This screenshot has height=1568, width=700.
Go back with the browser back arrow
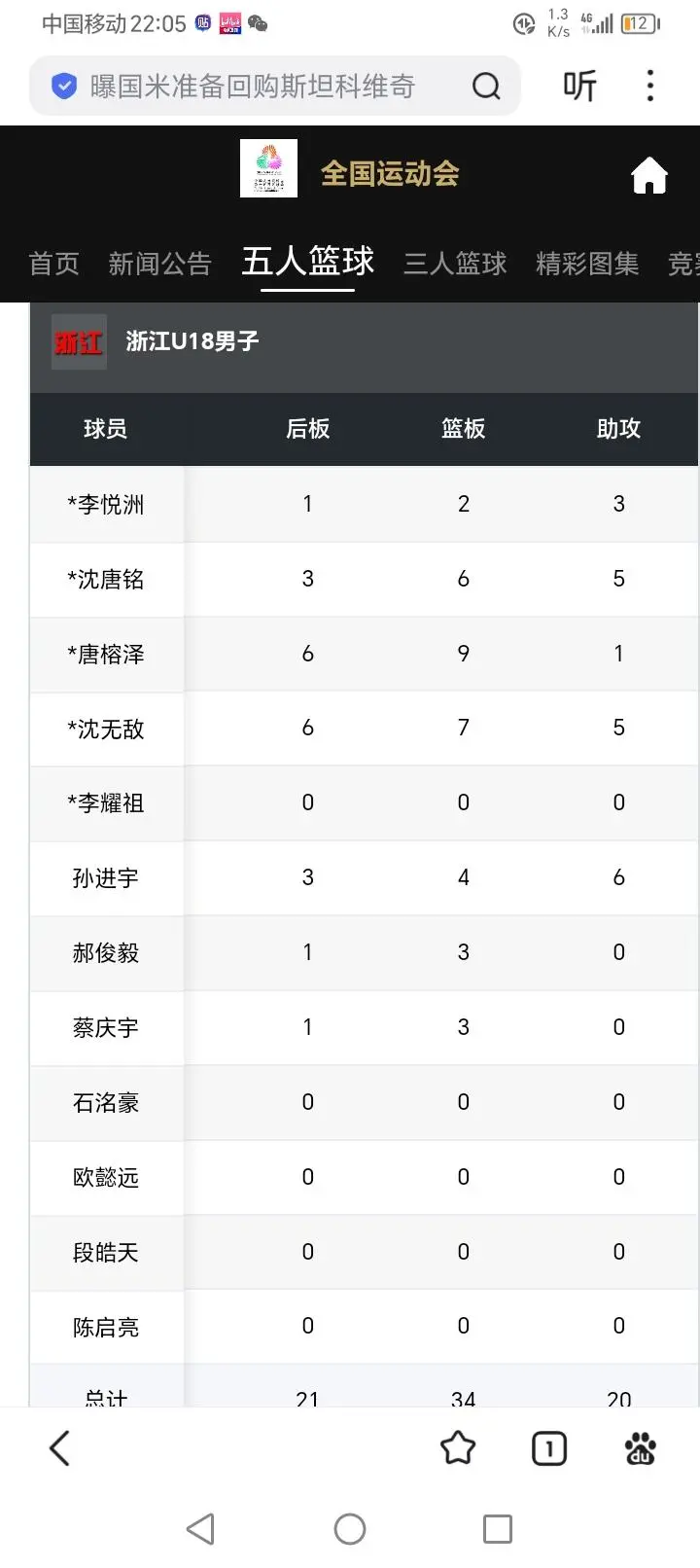pyautogui.click(x=60, y=1448)
